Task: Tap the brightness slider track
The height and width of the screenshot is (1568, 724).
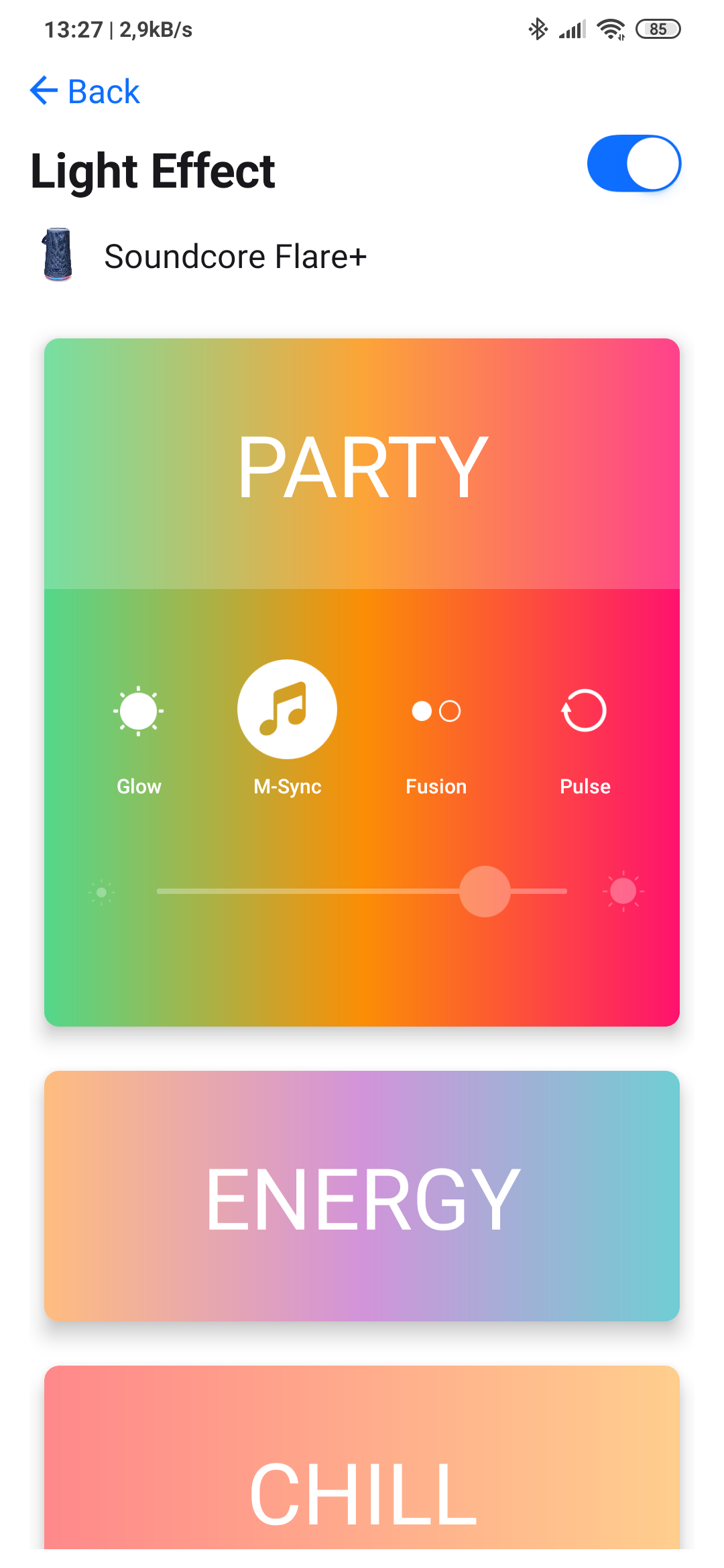Action: pos(362,891)
